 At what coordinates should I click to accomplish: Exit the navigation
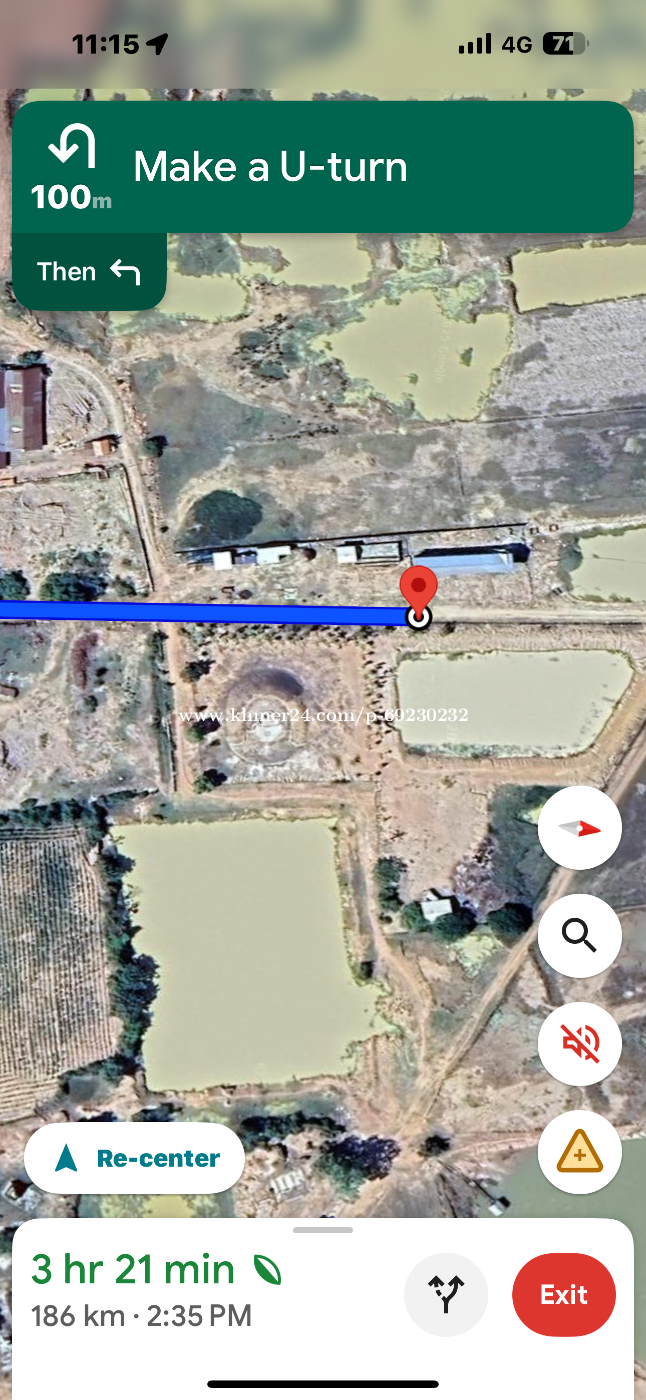pyautogui.click(x=564, y=1295)
